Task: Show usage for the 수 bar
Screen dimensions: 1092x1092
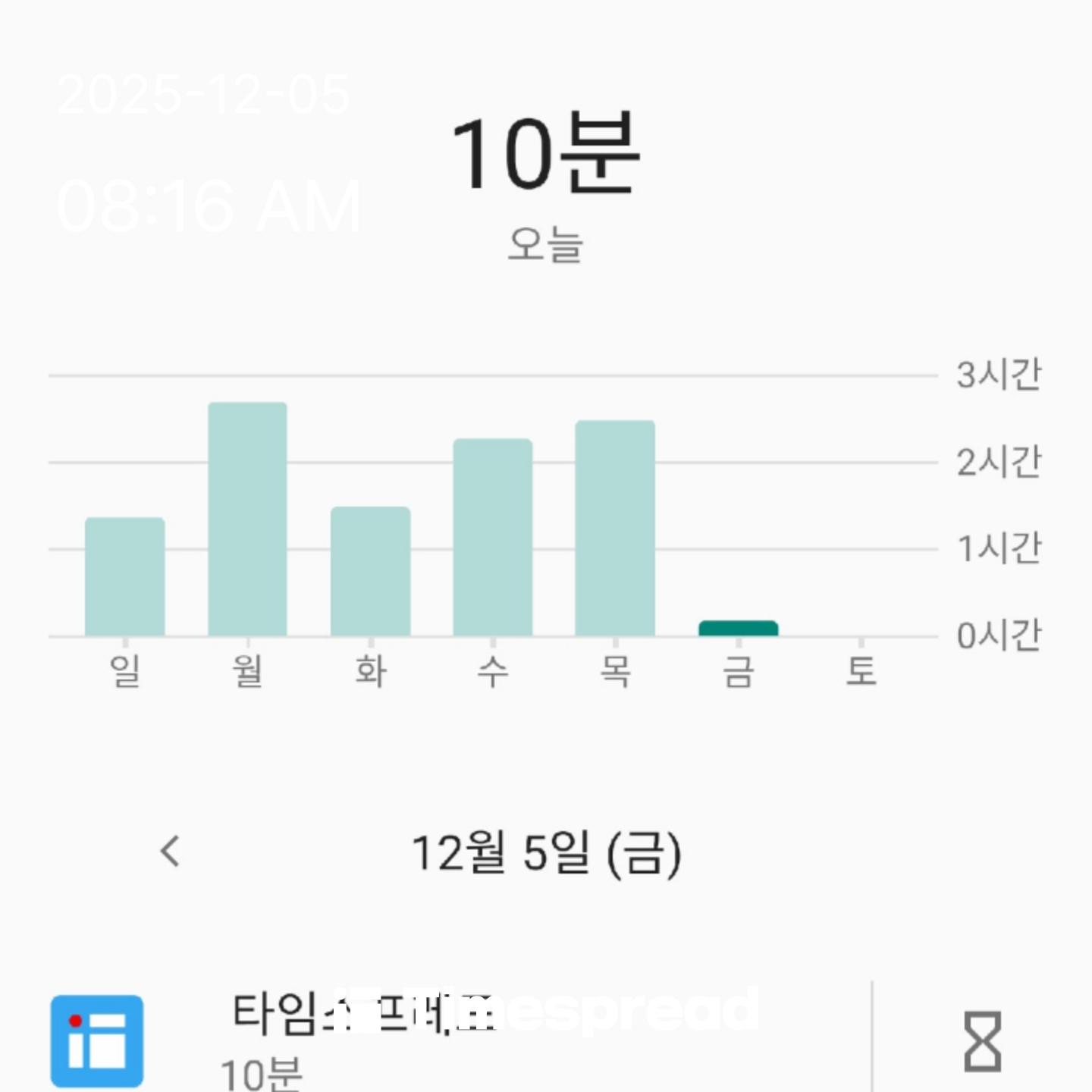Action: 493,537
